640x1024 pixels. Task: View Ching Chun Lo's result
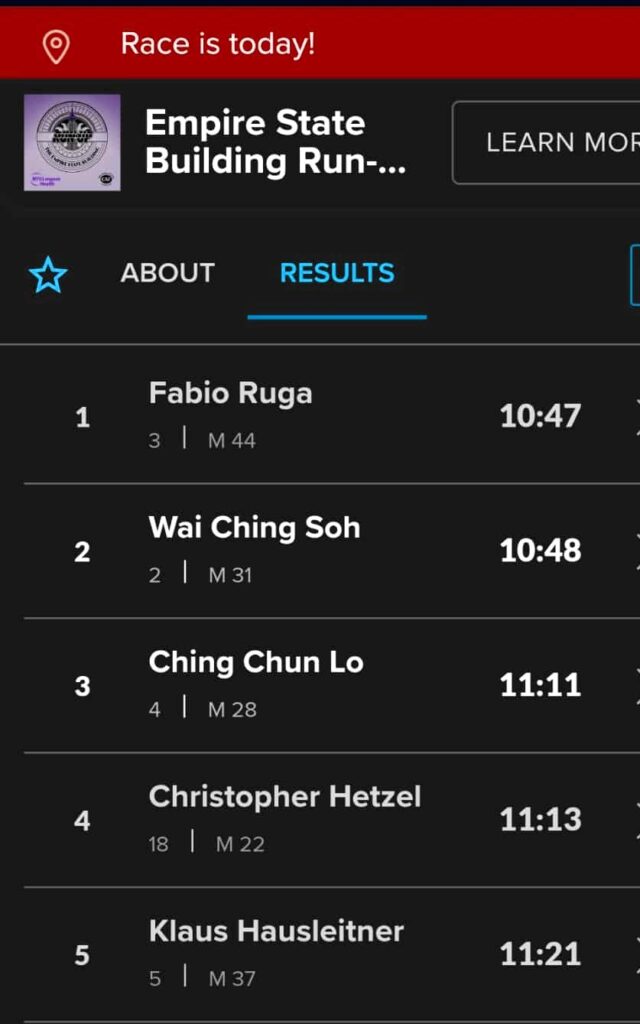(330, 685)
